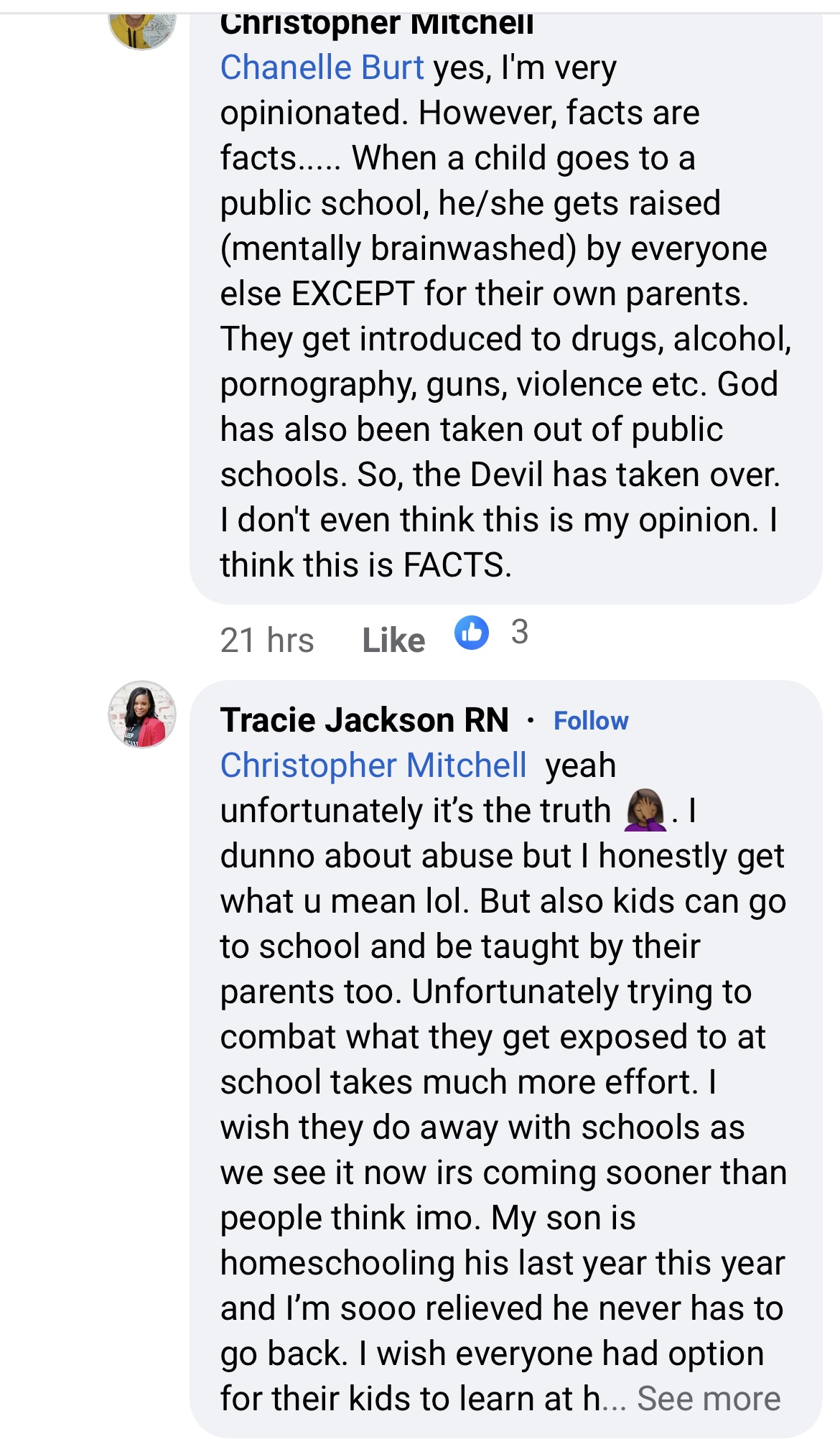The width and height of the screenshot is (840, 1439).
Task: Follow Tracie Jackson RN
Action: click(590, 720)
